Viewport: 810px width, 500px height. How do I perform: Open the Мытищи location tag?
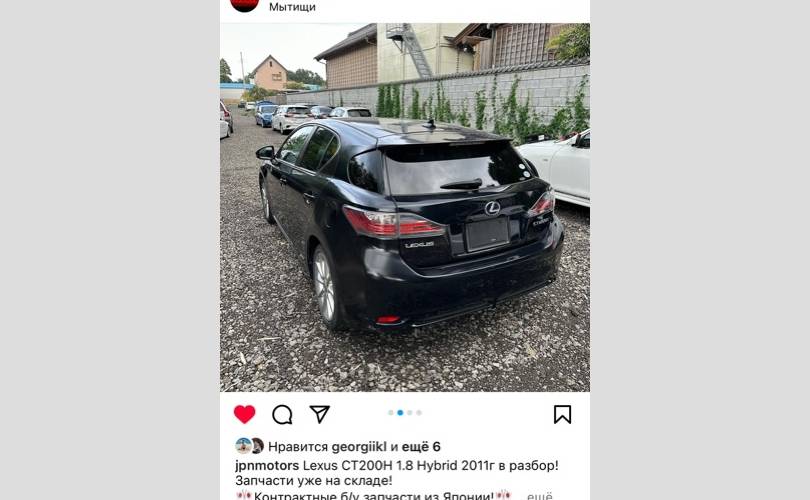tap(292, 7)
